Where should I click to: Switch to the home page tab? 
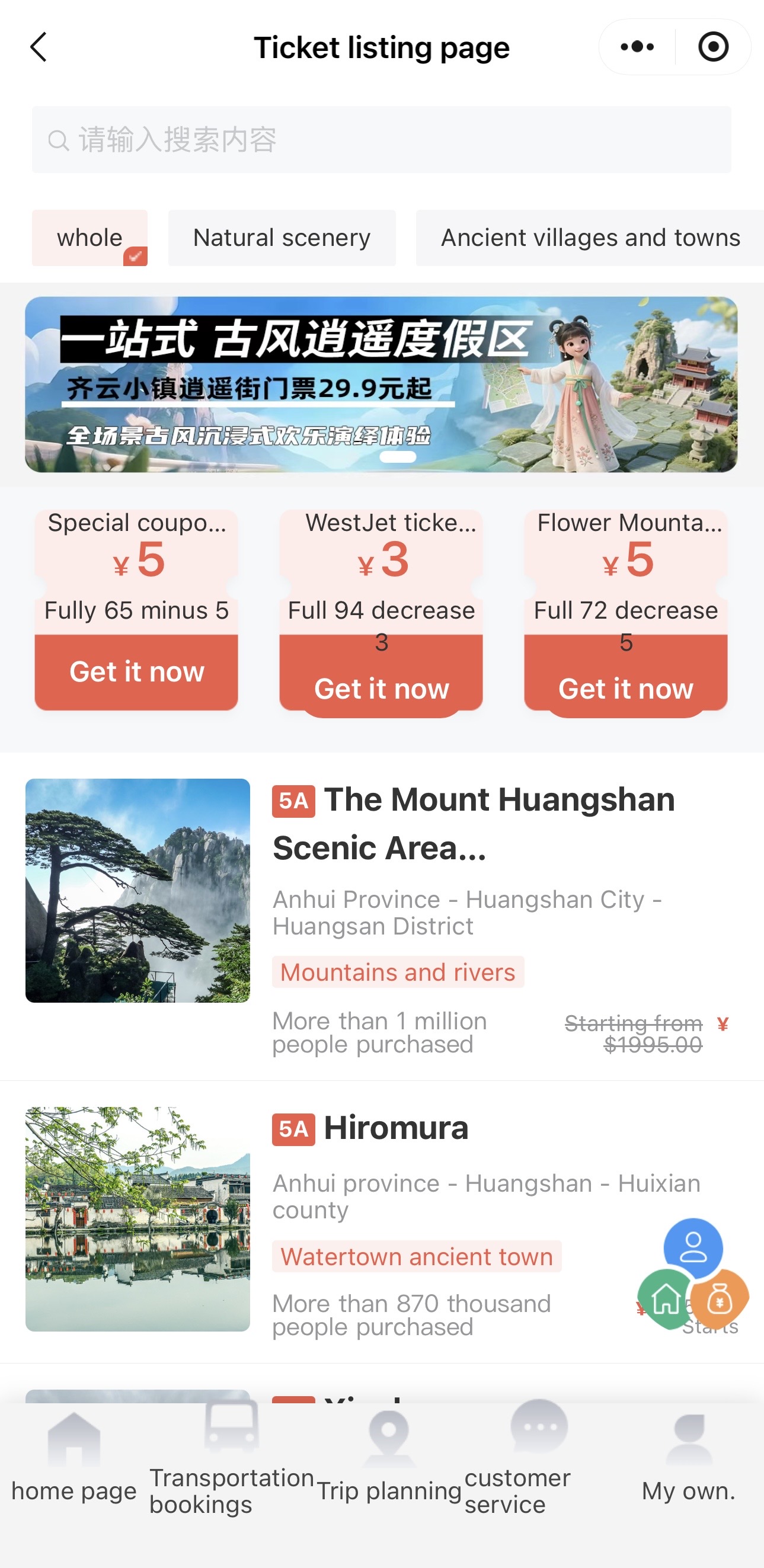[x=73, y=1461]
